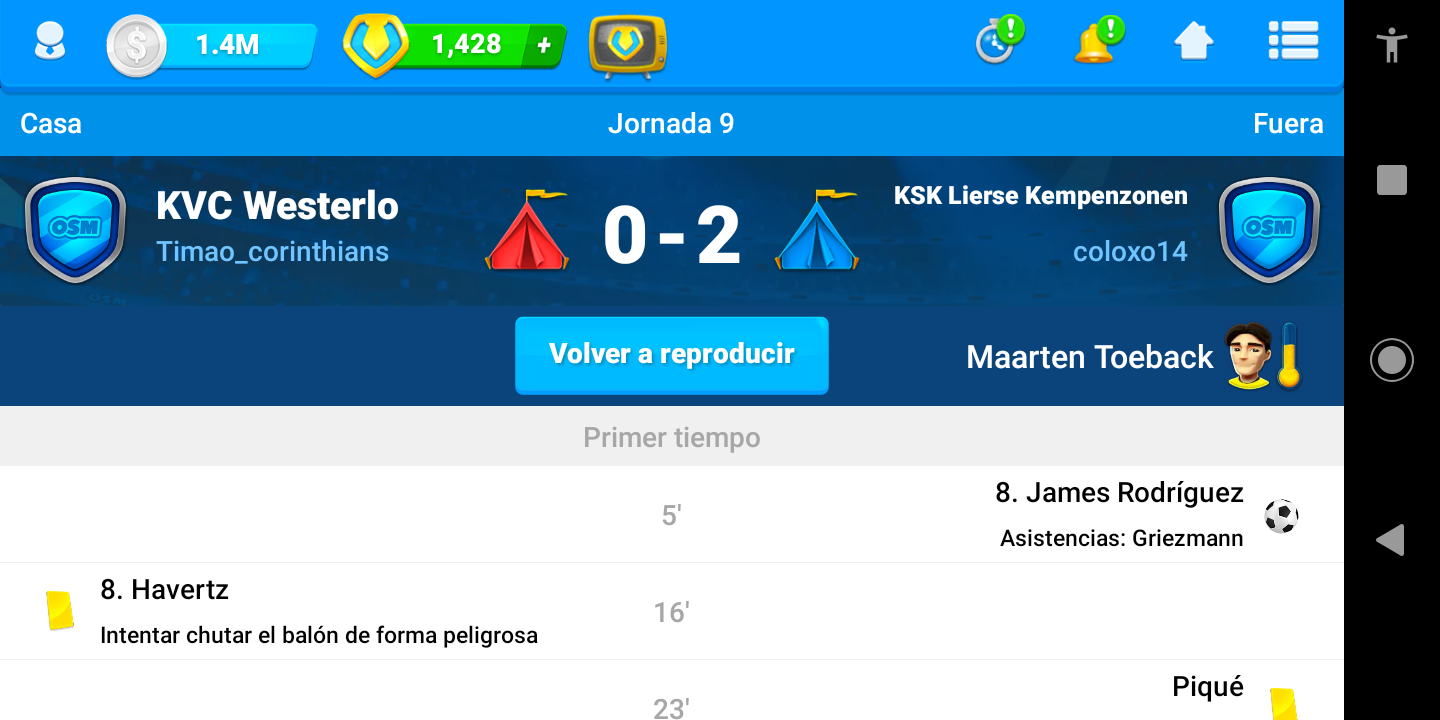Go to the home dashboard
The image size is (1440, 720).
click(1194, 42)
